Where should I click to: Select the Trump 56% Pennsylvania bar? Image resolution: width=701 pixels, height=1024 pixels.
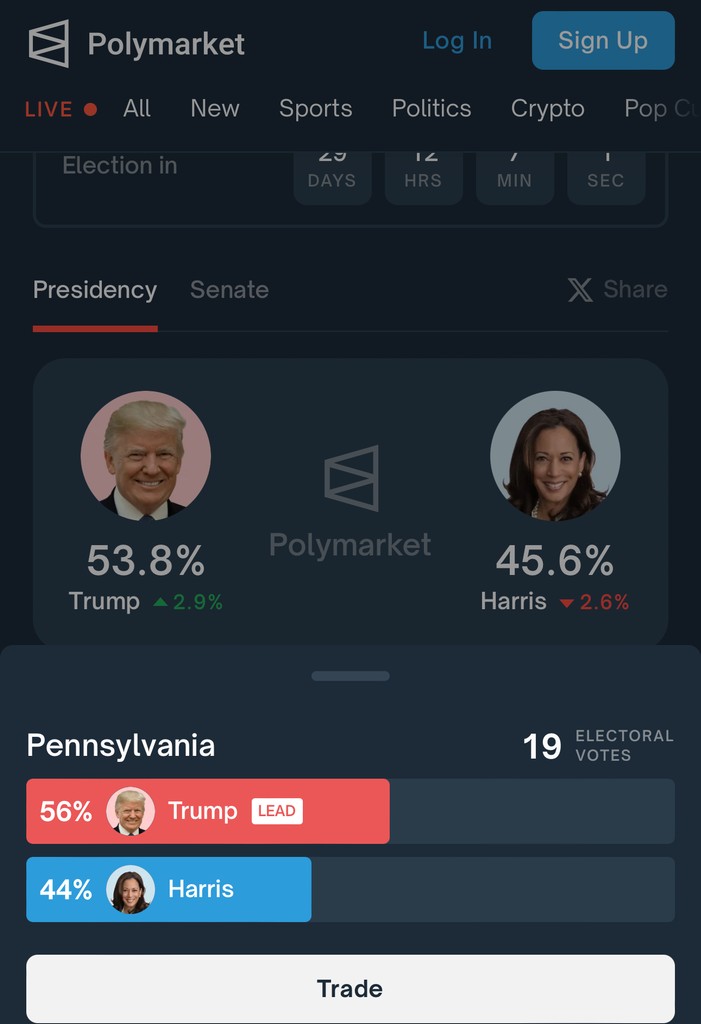click(x=208, y=811)
